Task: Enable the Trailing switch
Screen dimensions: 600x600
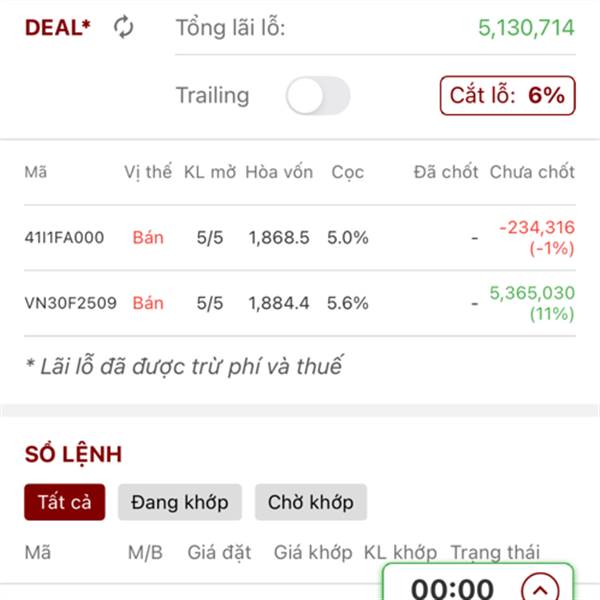Action: pyautogui.click(x=318, y=96)
